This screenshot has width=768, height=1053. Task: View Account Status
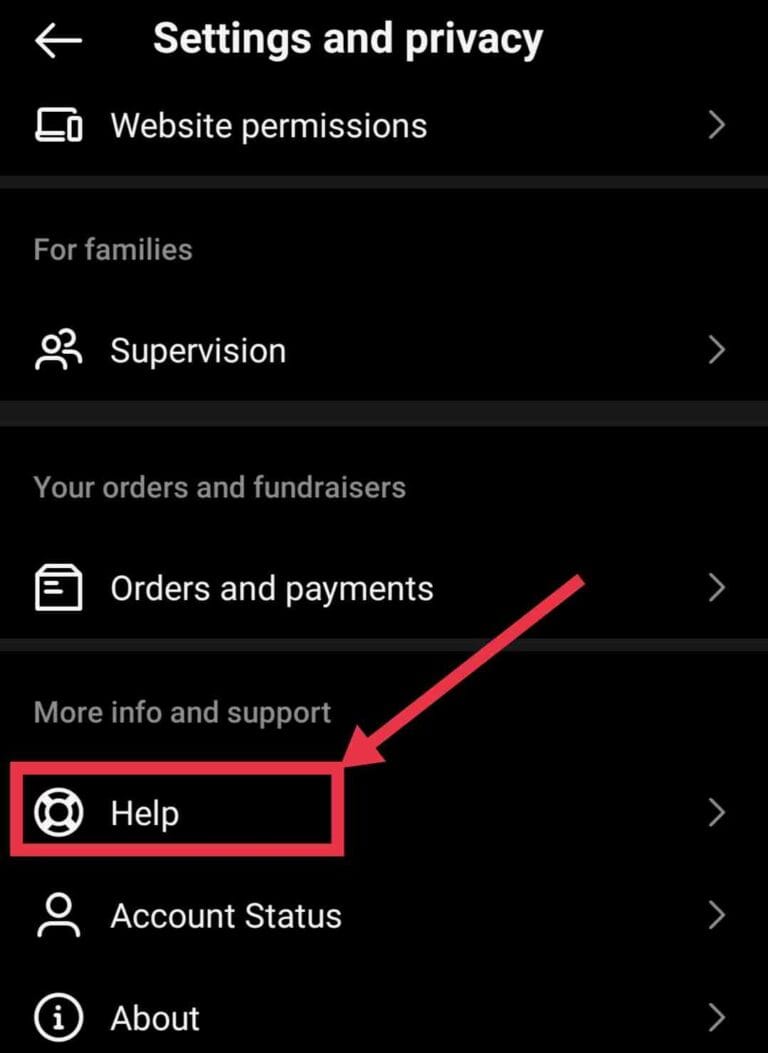(226, 916)
